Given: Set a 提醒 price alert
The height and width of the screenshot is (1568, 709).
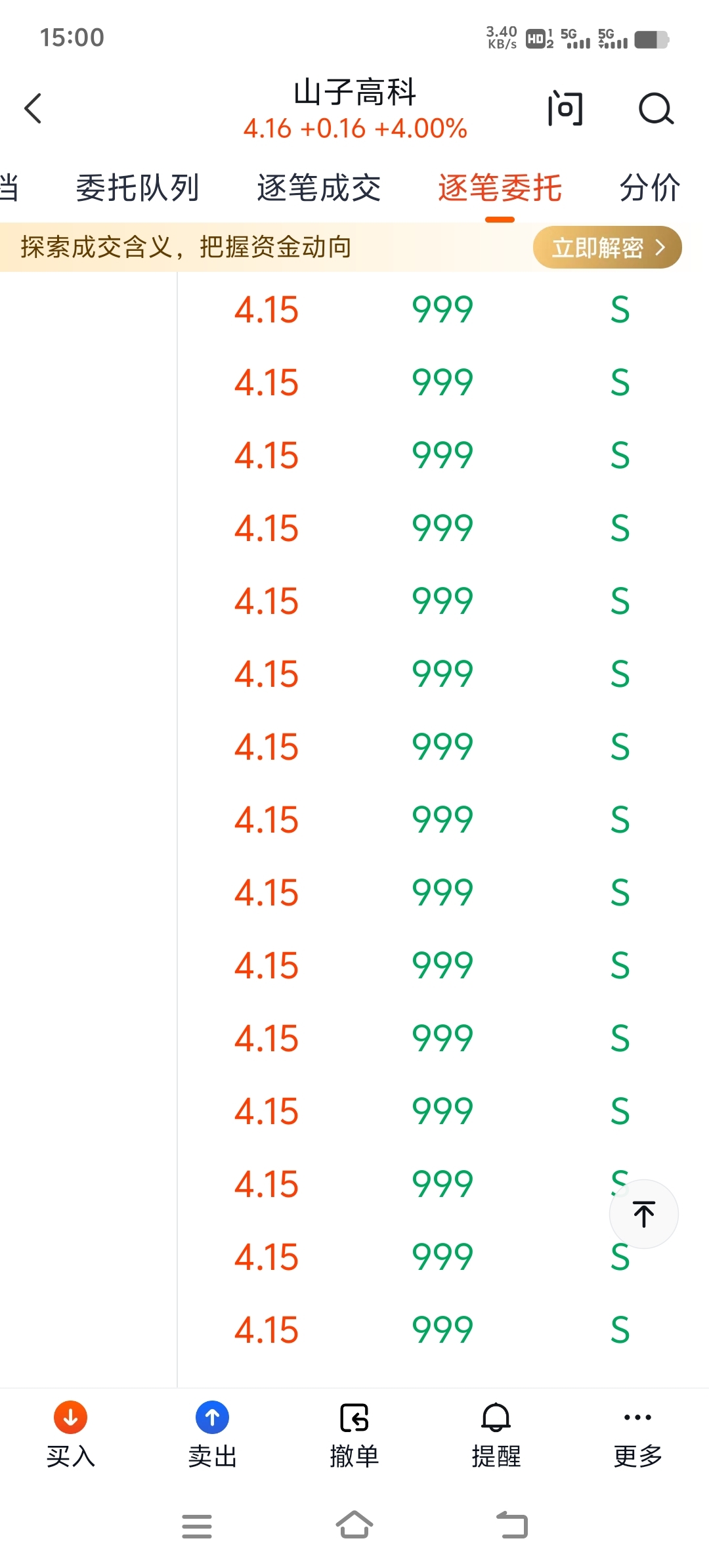Looking at the screenshot, I should coord(496,1433).
